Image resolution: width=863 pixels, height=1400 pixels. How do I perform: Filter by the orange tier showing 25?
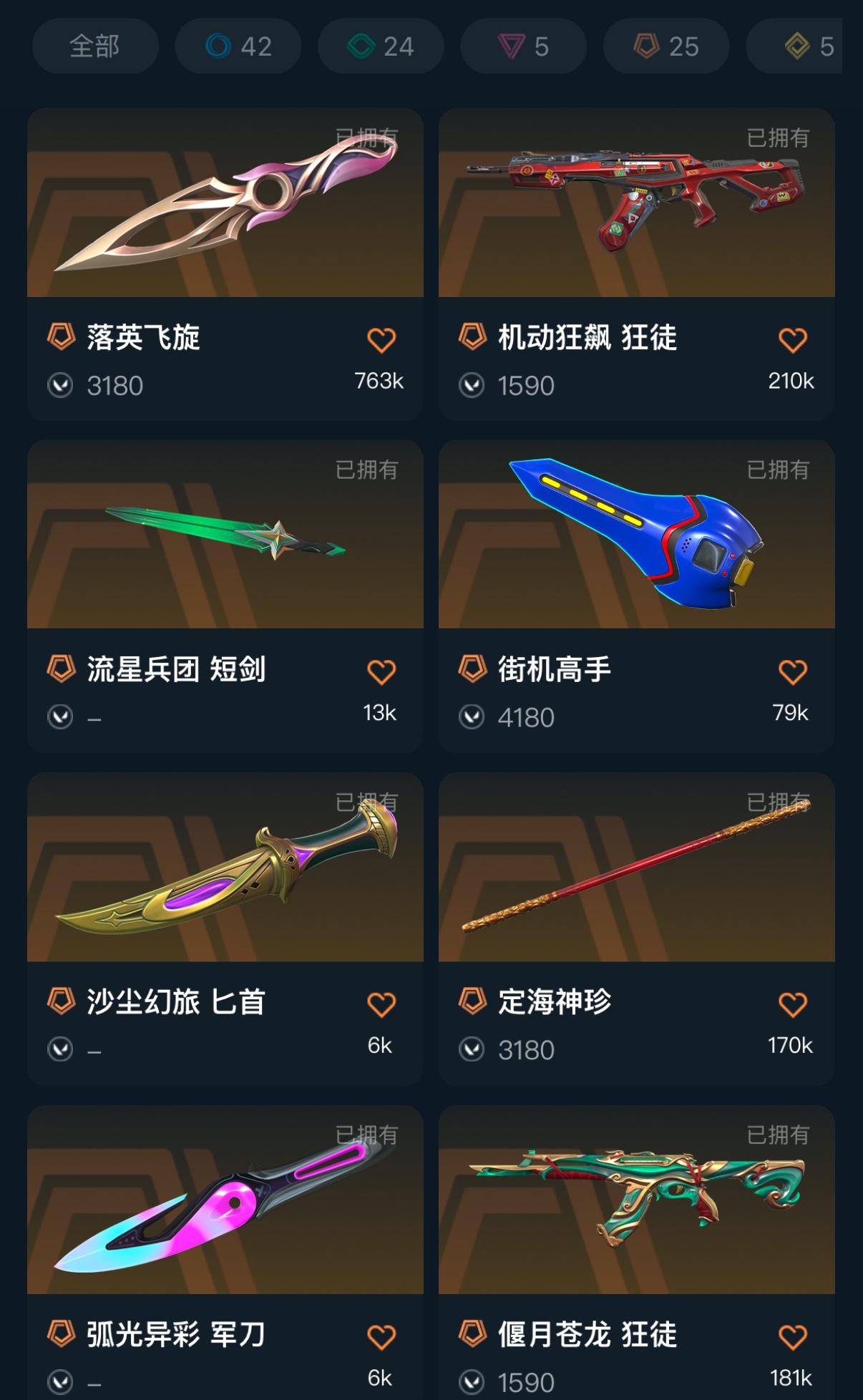tap(666, 47)
